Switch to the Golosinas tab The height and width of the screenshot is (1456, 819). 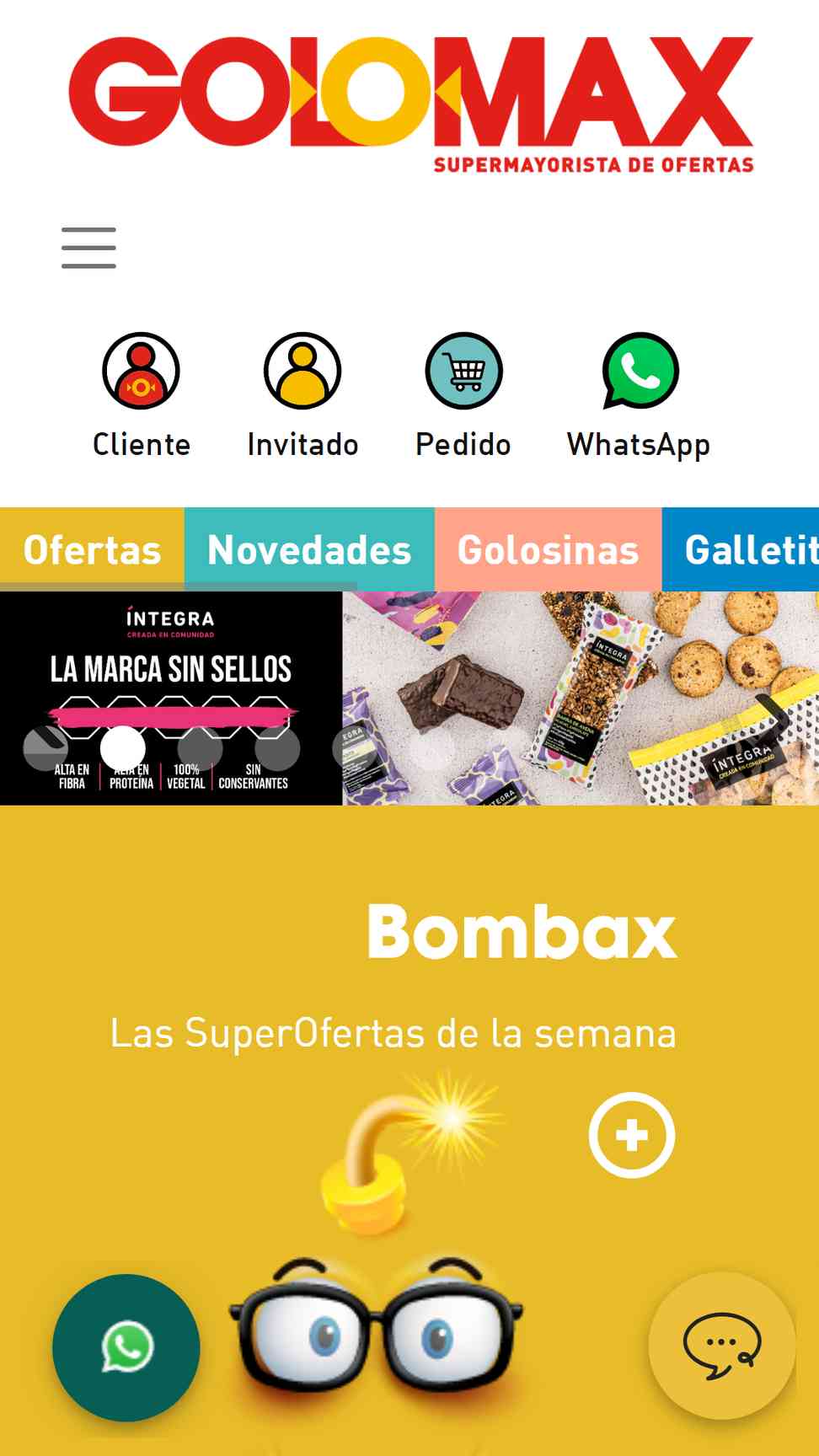coord(548,549)
